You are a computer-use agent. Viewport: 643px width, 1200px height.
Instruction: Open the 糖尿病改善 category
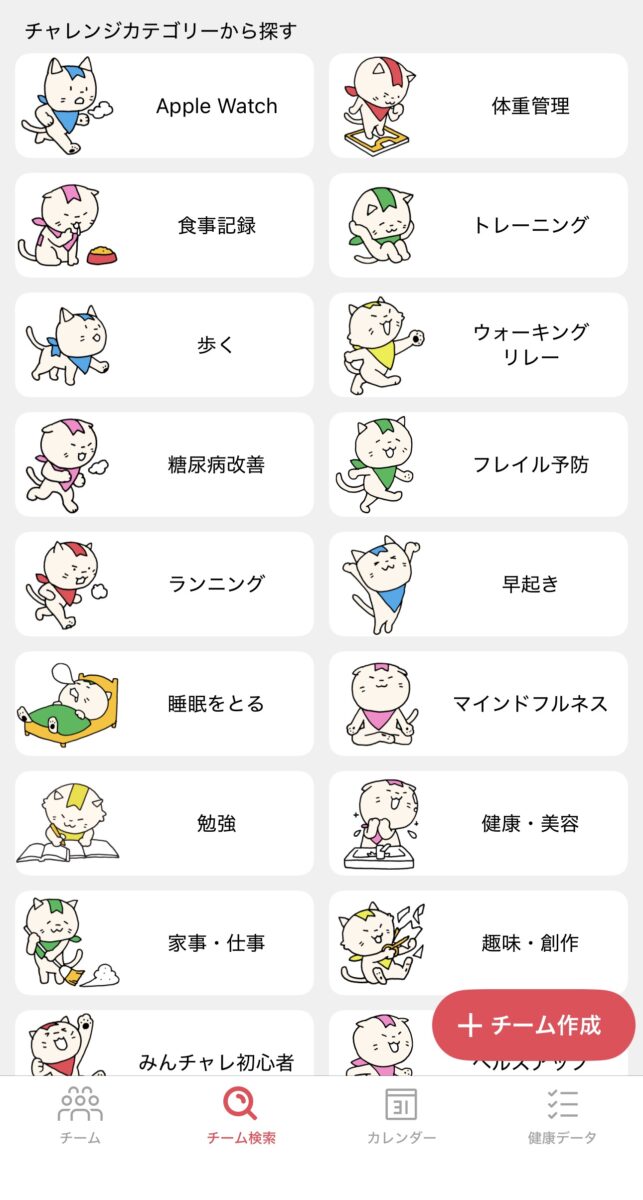[x=164, y=465]
